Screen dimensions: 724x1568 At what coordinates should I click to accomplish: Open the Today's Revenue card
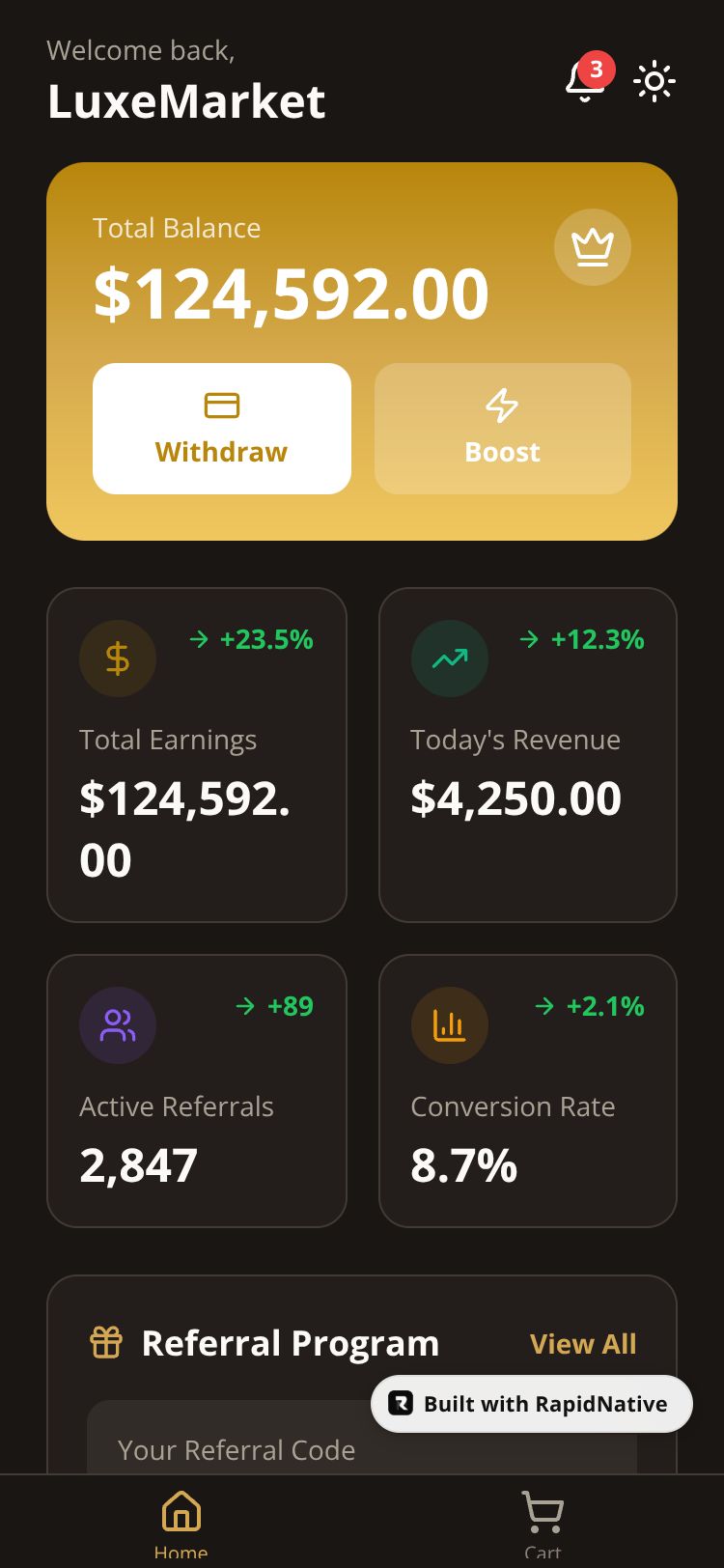coord(528,755)
